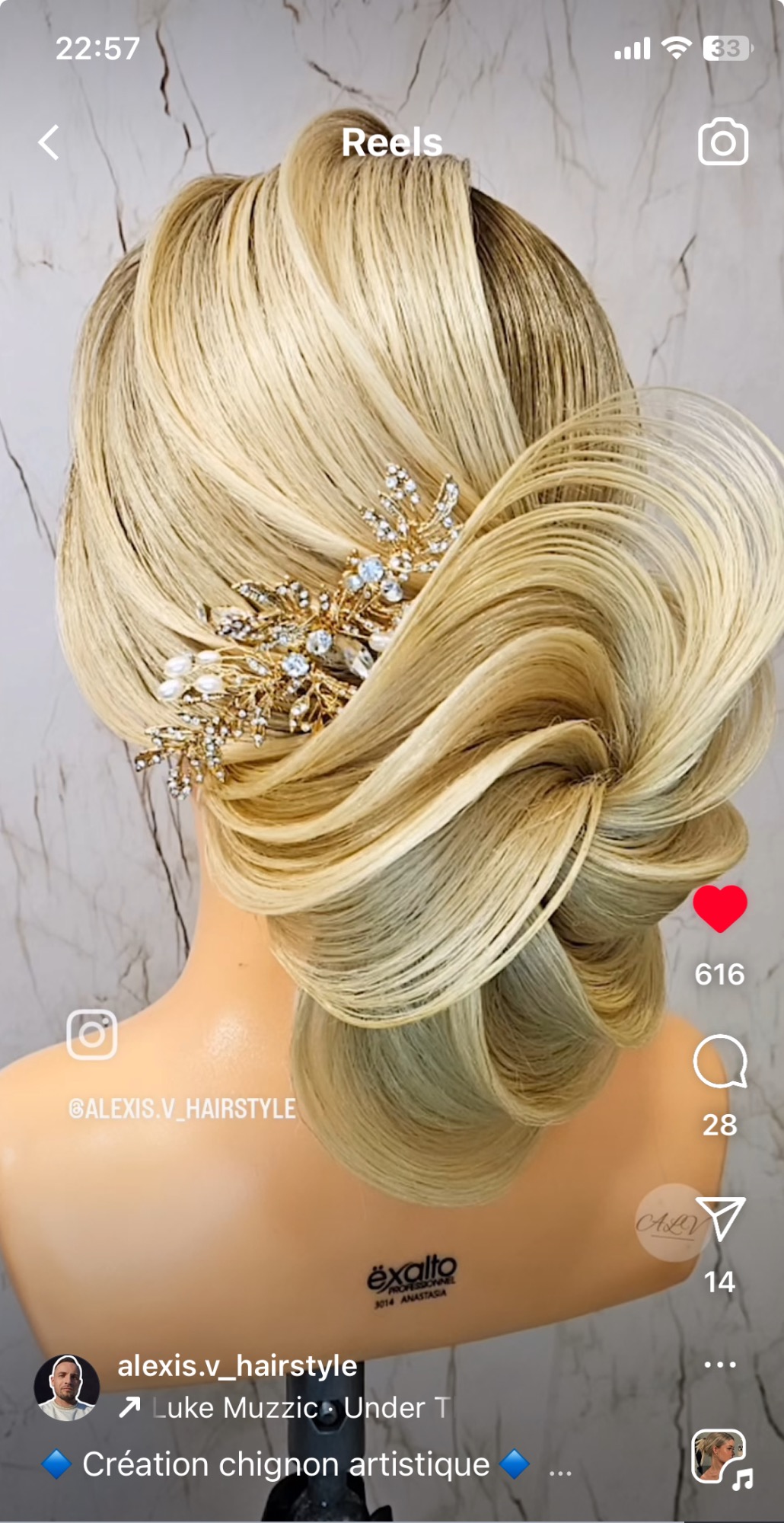Image resolution: width=784 pixels, height=1523 pixels.
Task: Go back using the arrow
Action: click(x=49, y=142)
